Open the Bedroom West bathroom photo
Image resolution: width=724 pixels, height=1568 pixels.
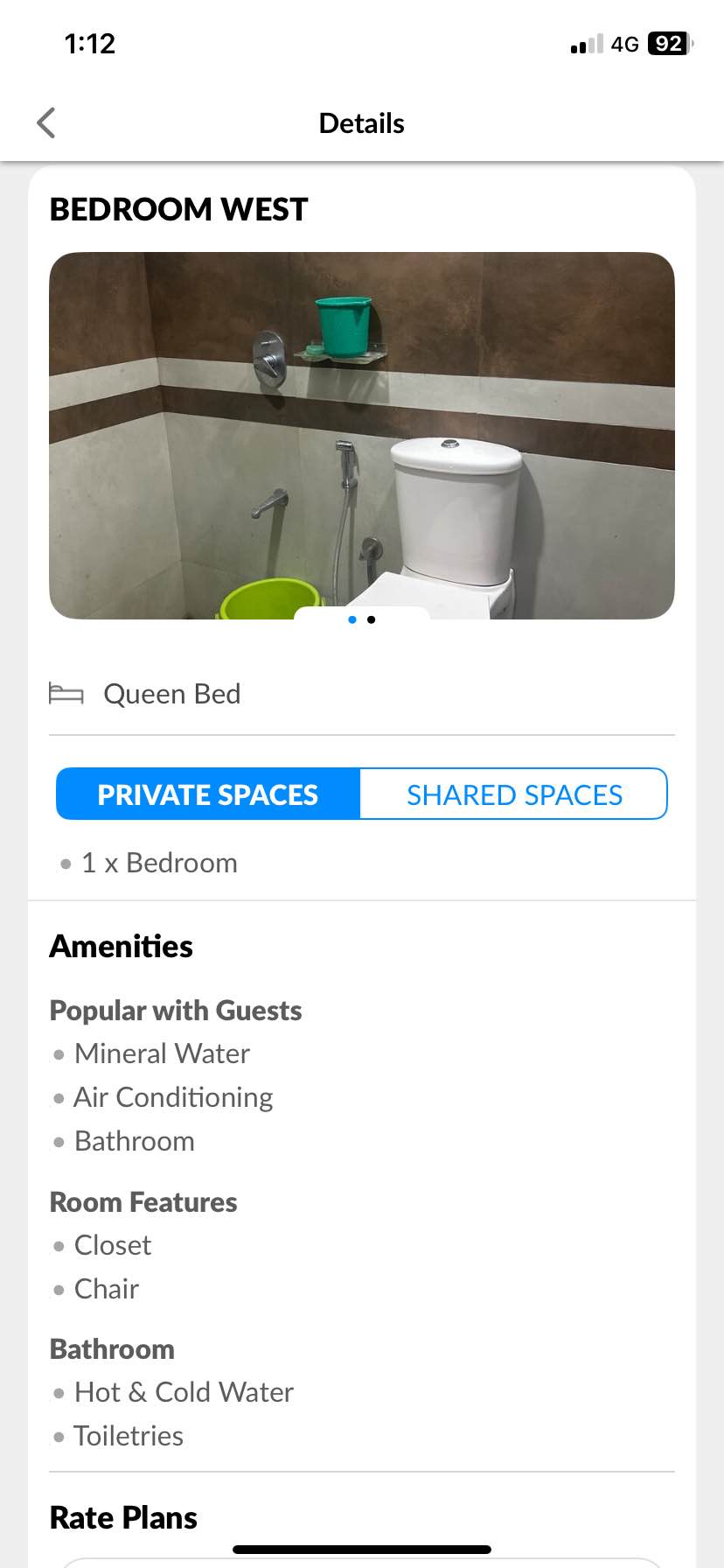(361, 435)
